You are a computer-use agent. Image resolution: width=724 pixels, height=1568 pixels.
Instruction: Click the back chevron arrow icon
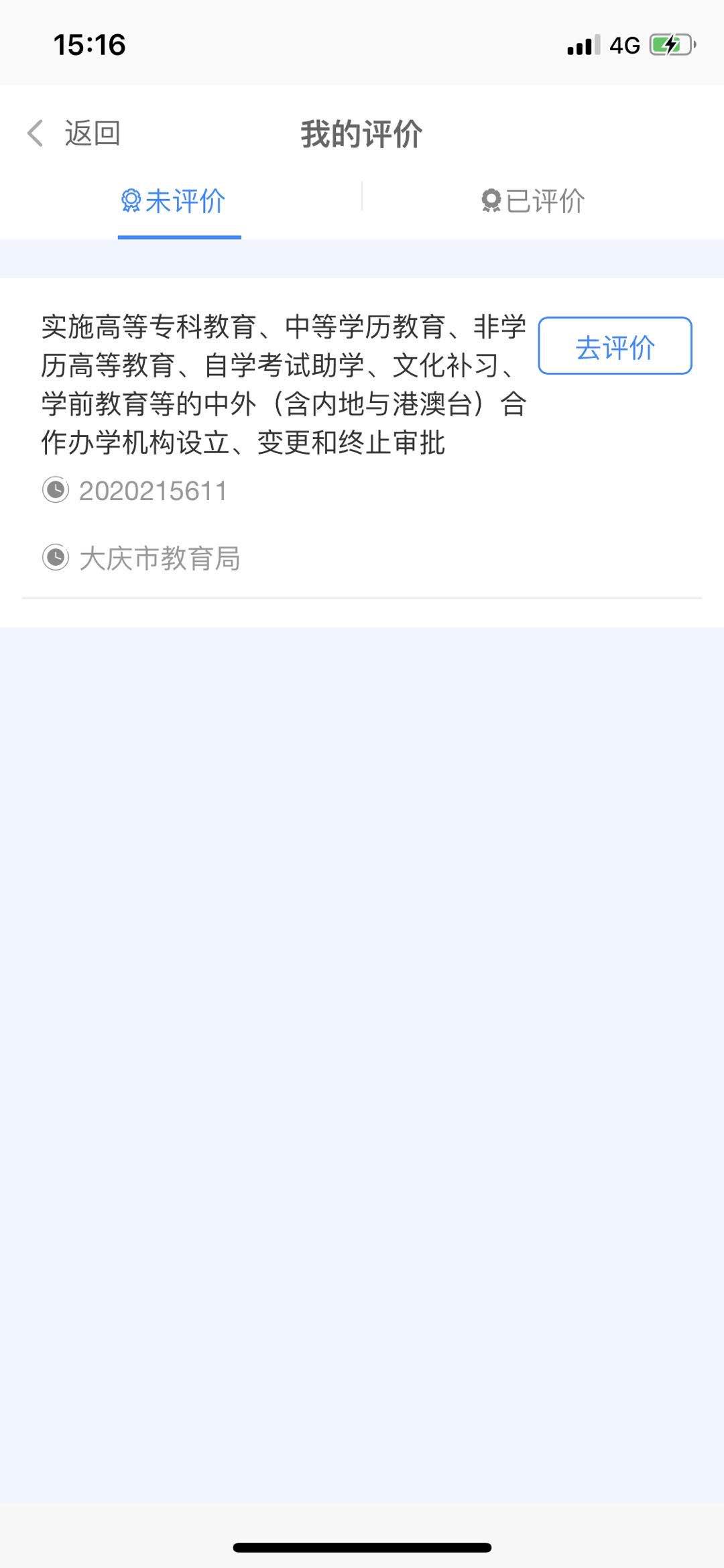pos(34,133)
